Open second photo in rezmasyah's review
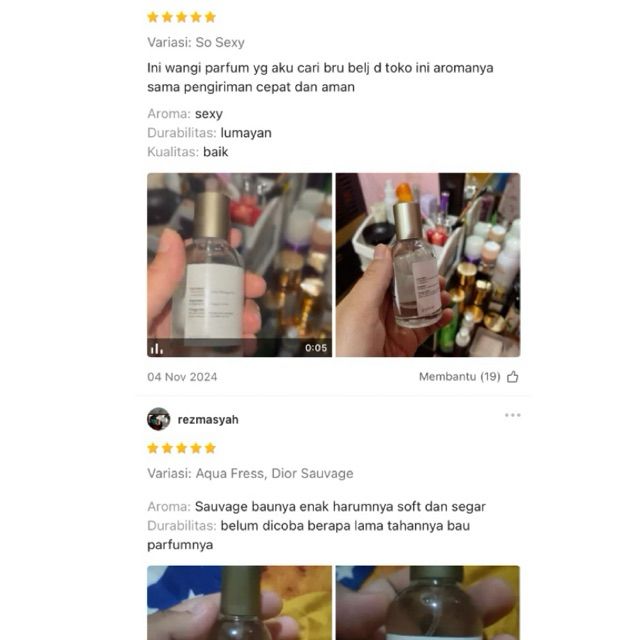640x640 pixels. (x=427, y=603)
